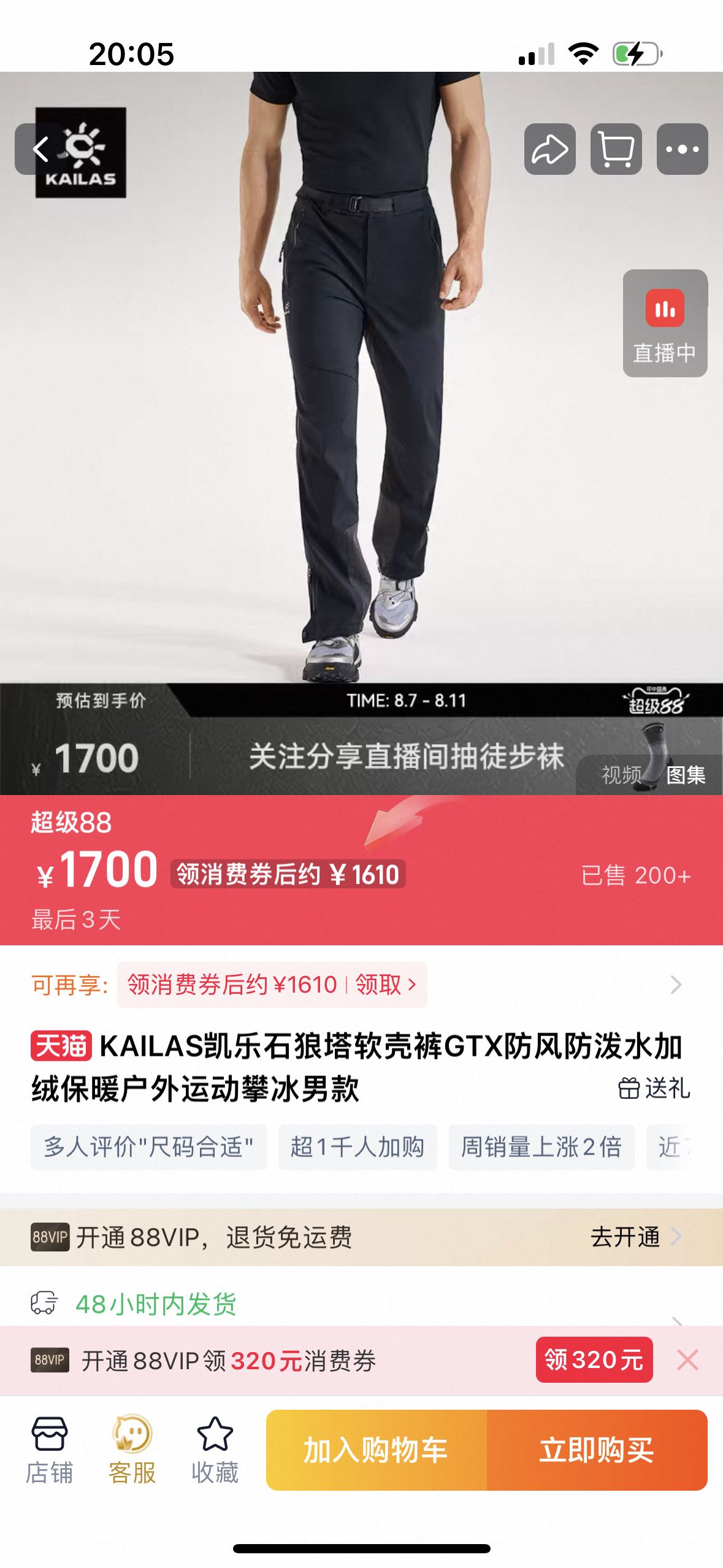Open the 直播中 live stream
The width and height of the screenshot is (723, 1568).
click(x=665, y=323)
